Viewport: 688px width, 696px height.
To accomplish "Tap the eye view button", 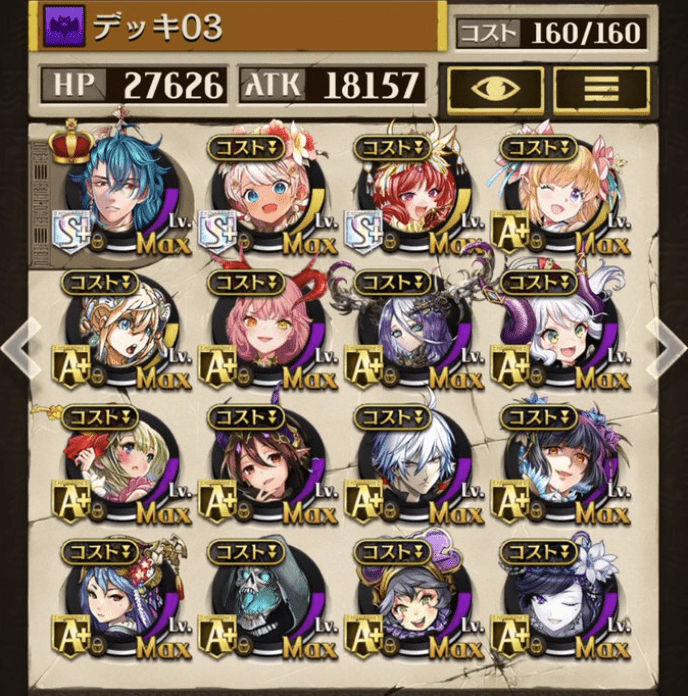I will [495, 90].
